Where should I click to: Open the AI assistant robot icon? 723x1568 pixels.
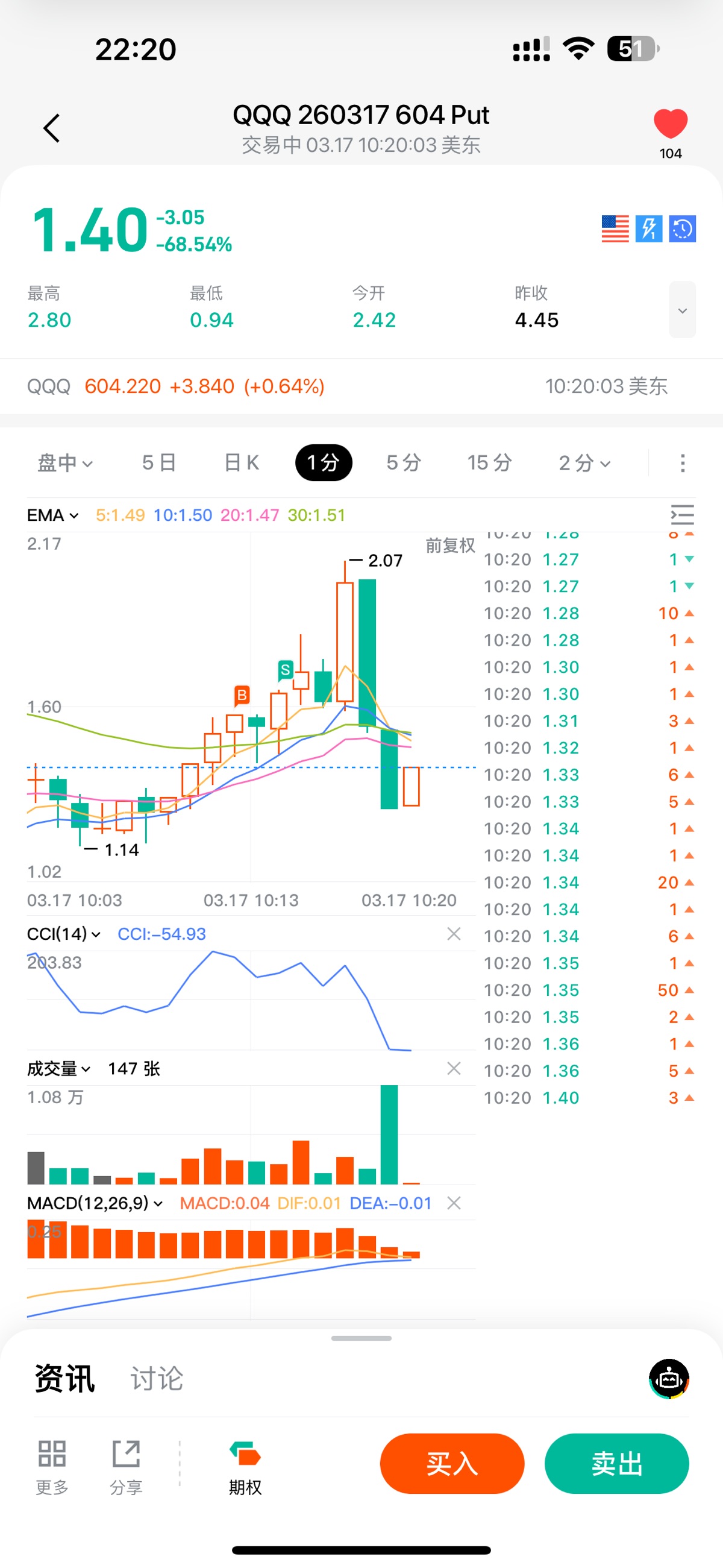coord(669,1379)
